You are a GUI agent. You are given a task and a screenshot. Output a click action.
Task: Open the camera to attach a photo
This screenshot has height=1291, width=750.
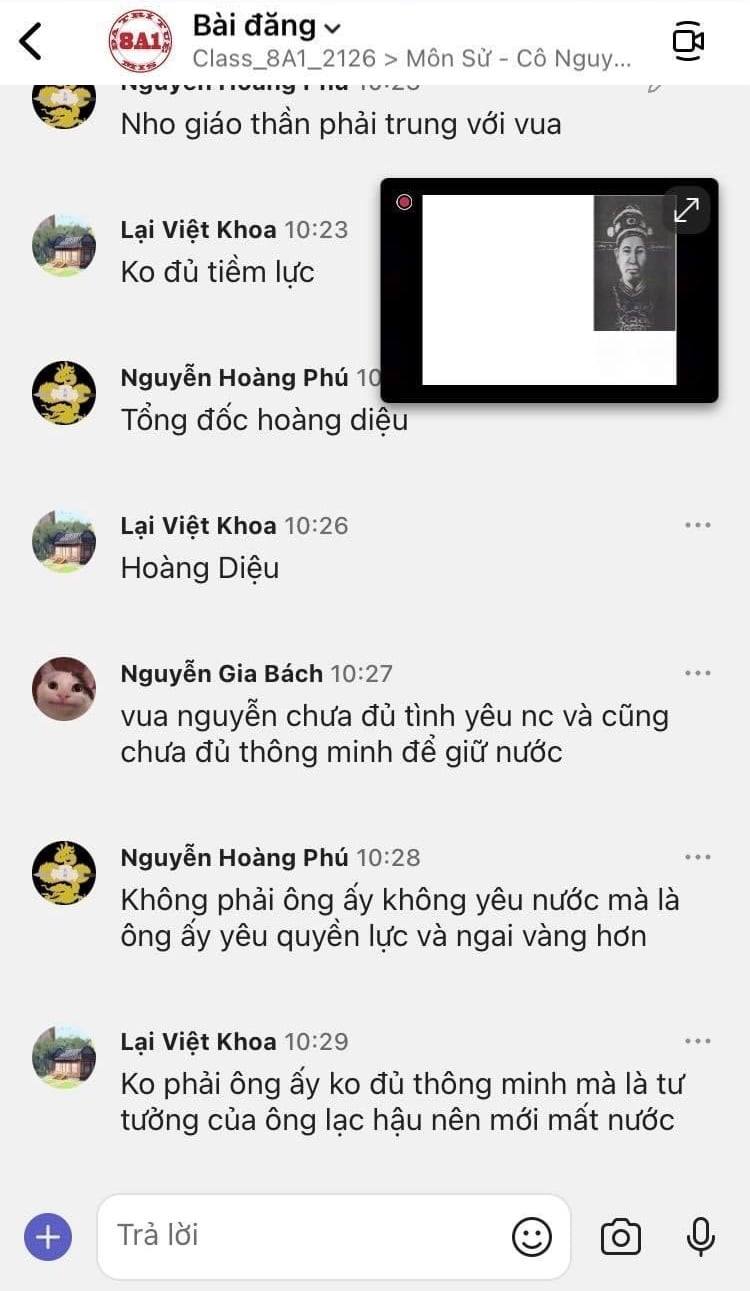(x=620, y=1236)
